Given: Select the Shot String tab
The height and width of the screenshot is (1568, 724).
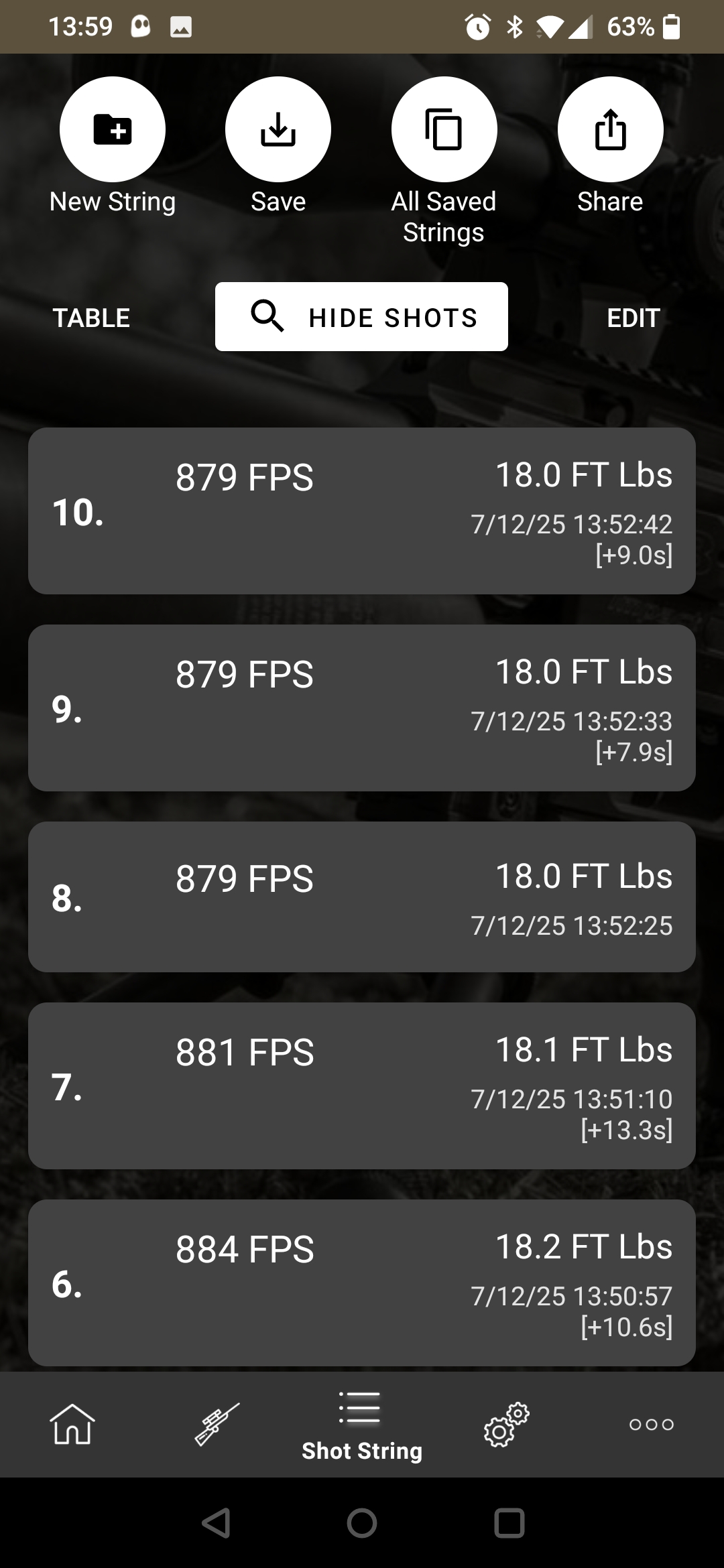Looking at the screenshot, I should click(x=362, y=1425).
